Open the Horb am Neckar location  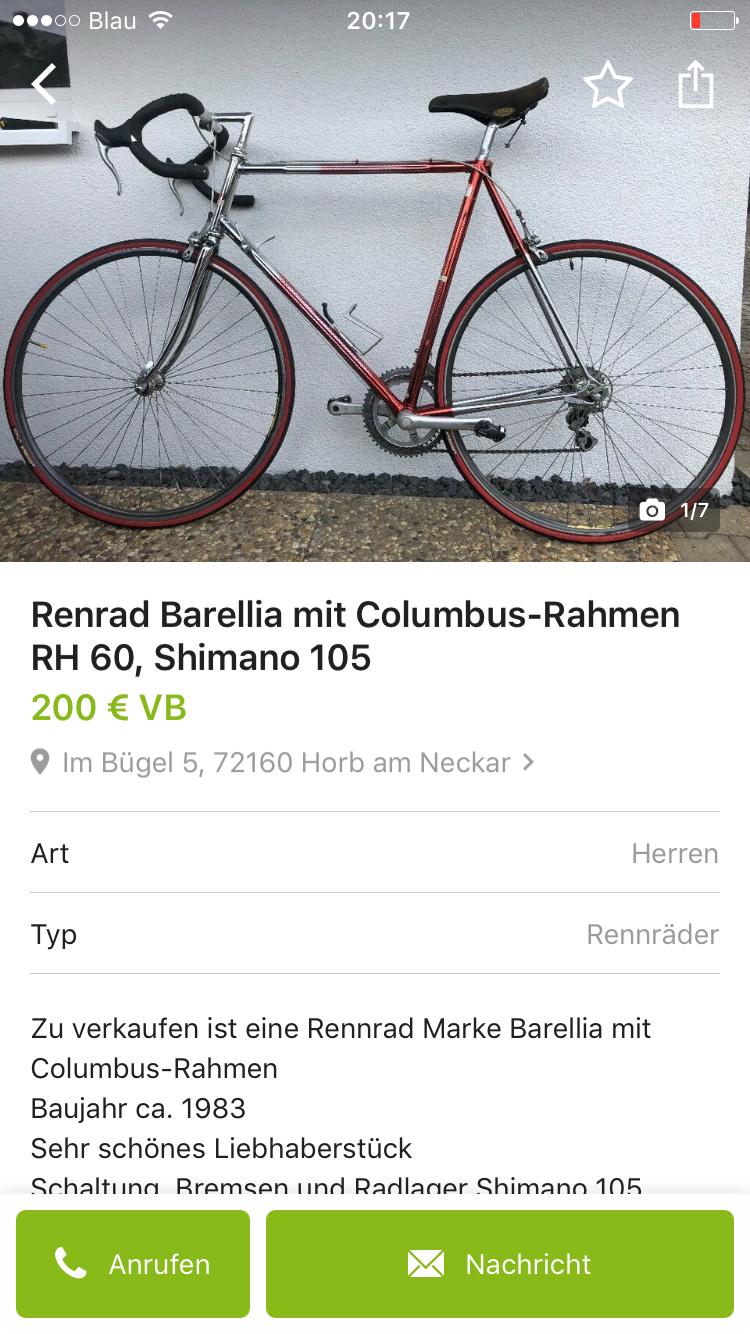point(285,763)
